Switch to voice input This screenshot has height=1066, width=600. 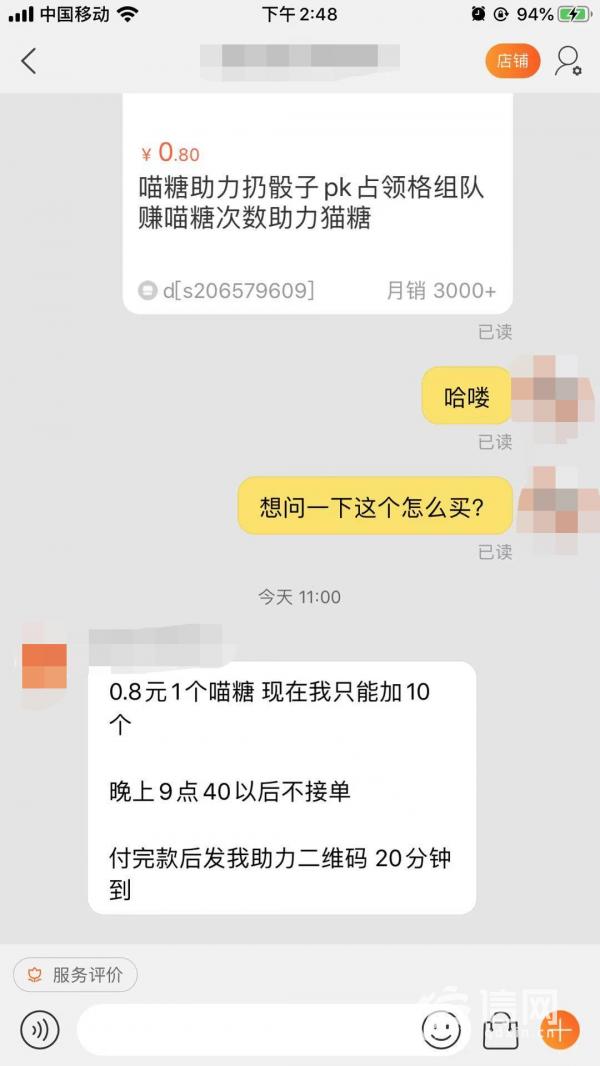tap(40, 1029)
